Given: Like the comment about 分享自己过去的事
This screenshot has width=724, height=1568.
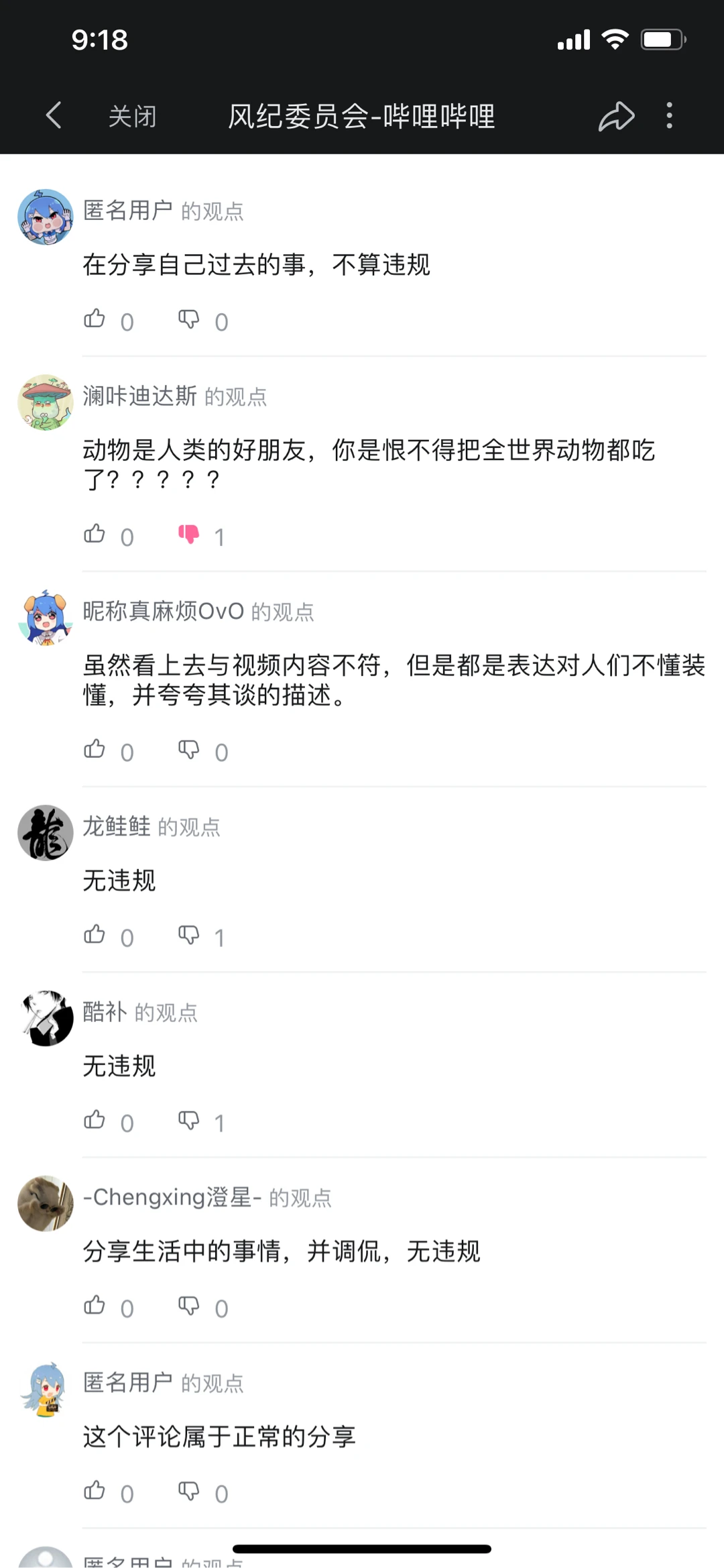Looking at the screenshot, I should [x=95, y=319].
